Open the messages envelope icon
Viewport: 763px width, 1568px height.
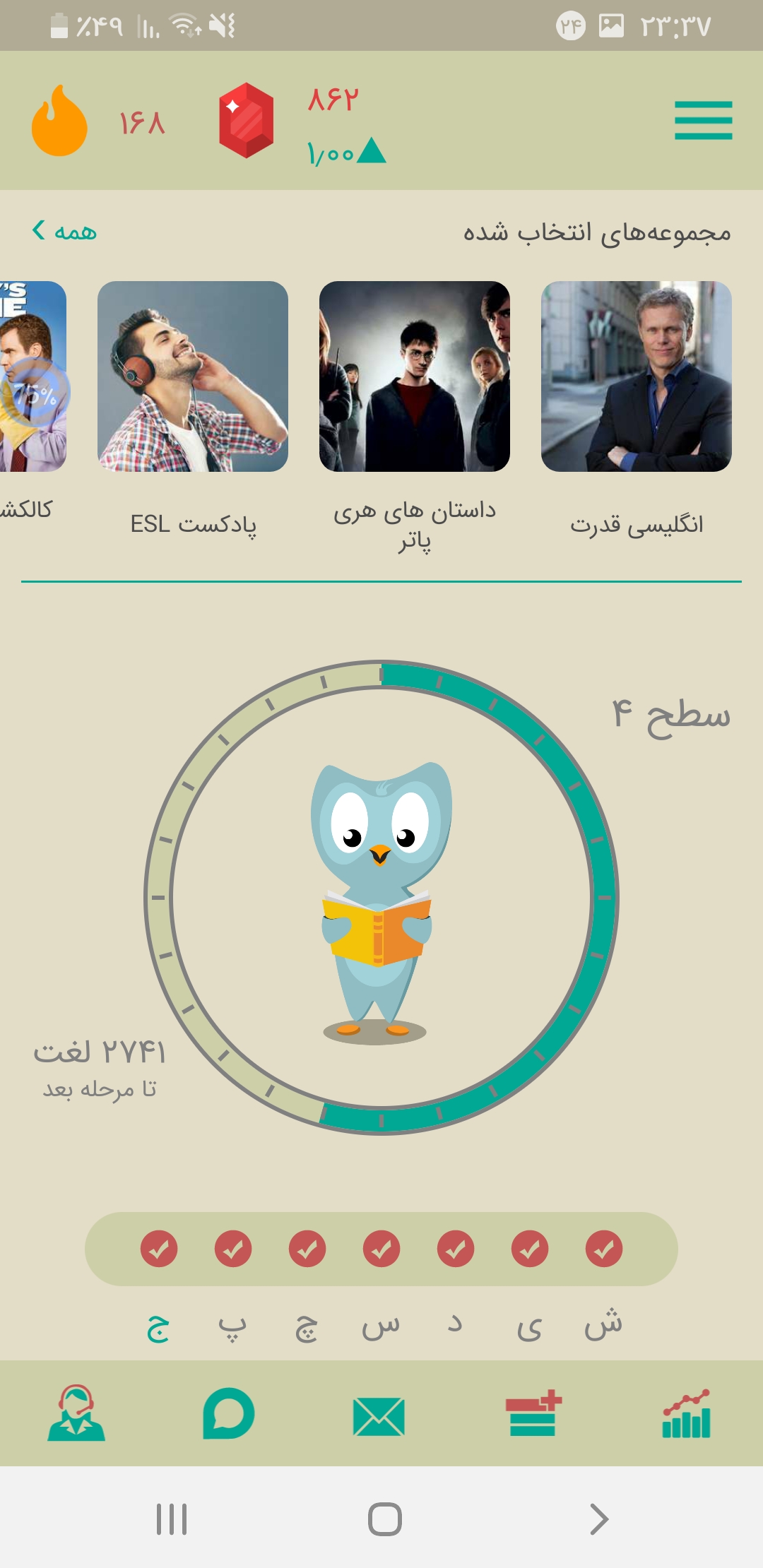[379, 1416]
